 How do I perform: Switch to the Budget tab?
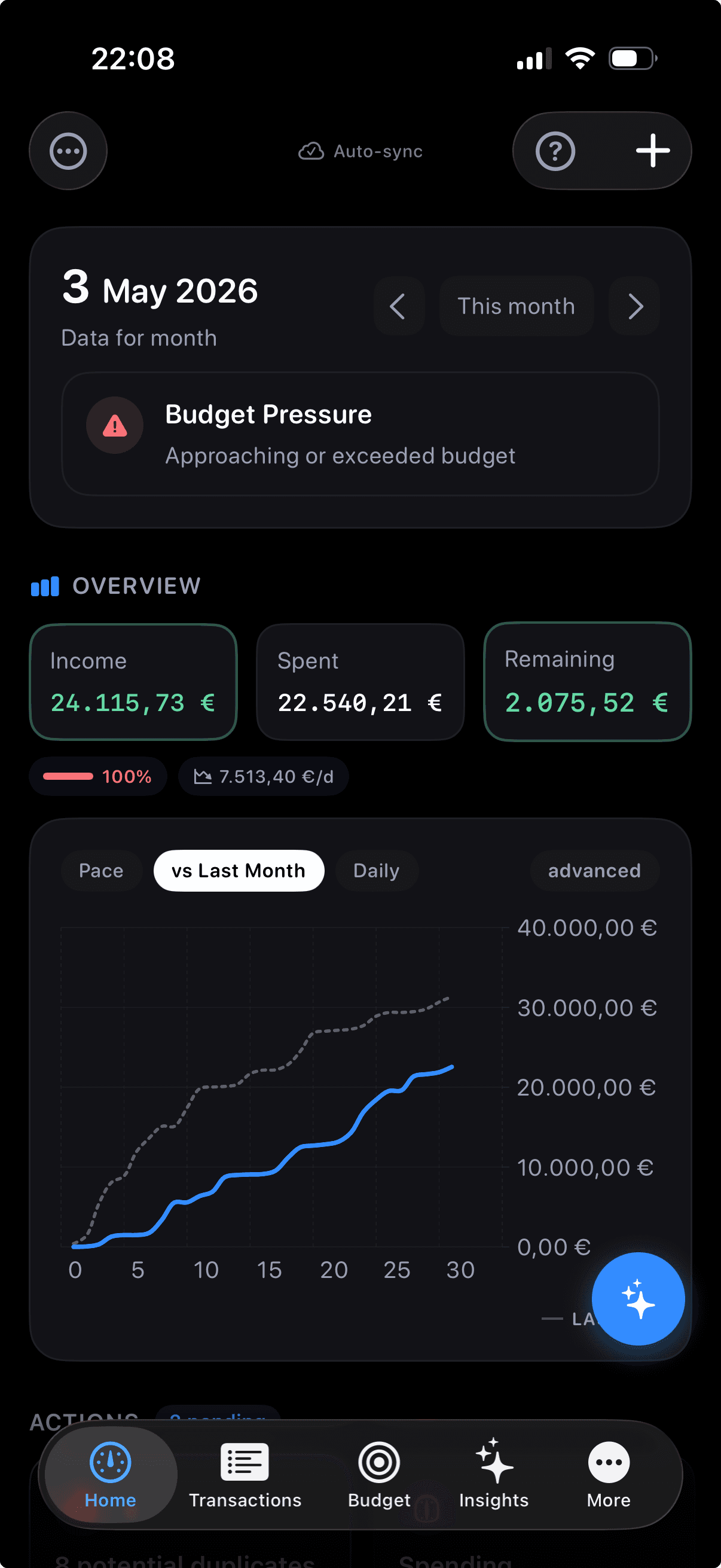[x=379, y=1474]
